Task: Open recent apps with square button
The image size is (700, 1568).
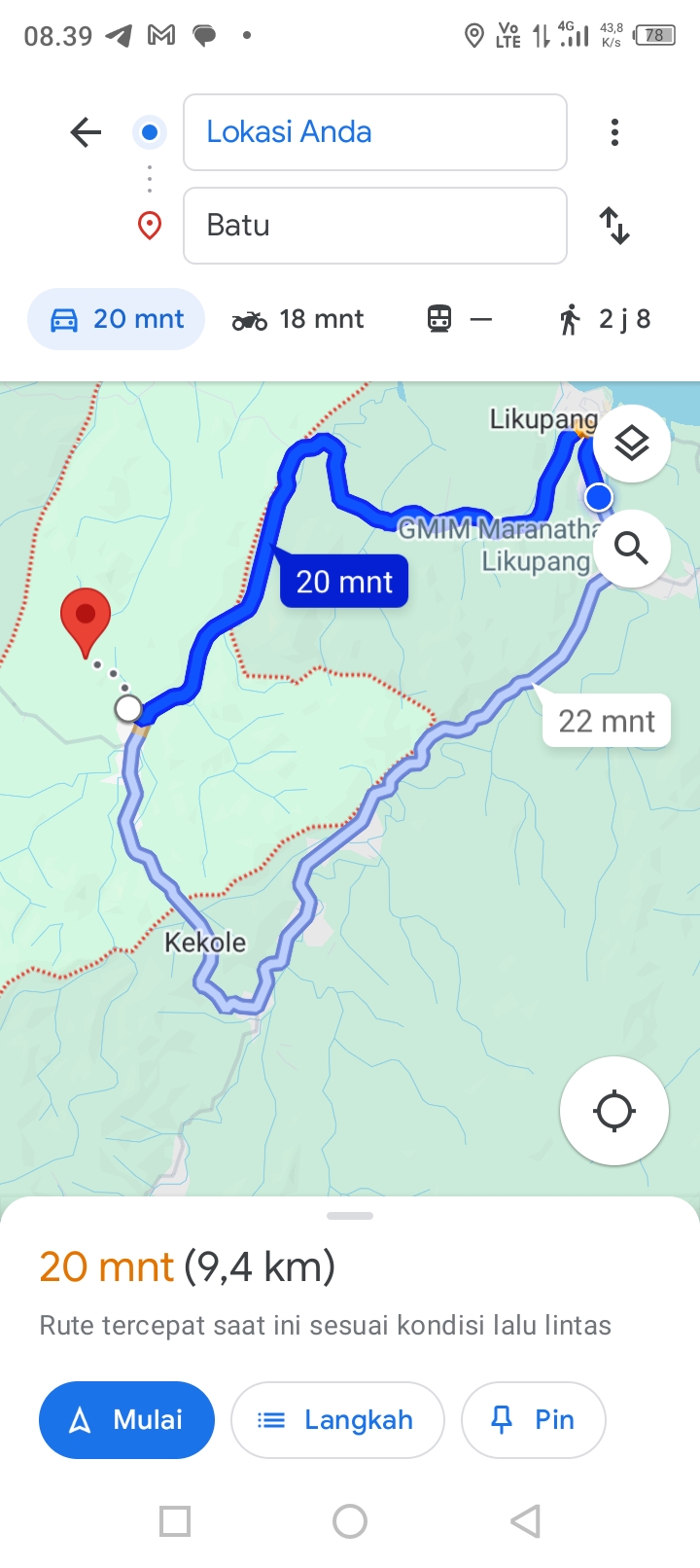Action: (x=175, y=1521)
